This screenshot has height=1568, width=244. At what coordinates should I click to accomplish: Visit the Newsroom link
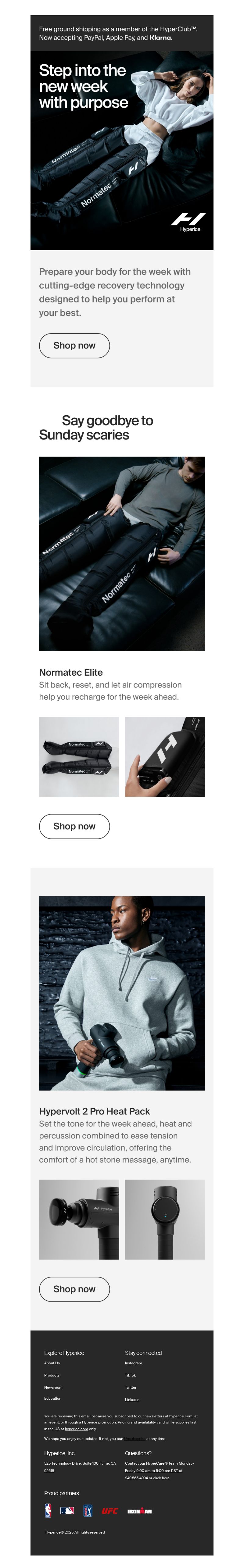53,1387
